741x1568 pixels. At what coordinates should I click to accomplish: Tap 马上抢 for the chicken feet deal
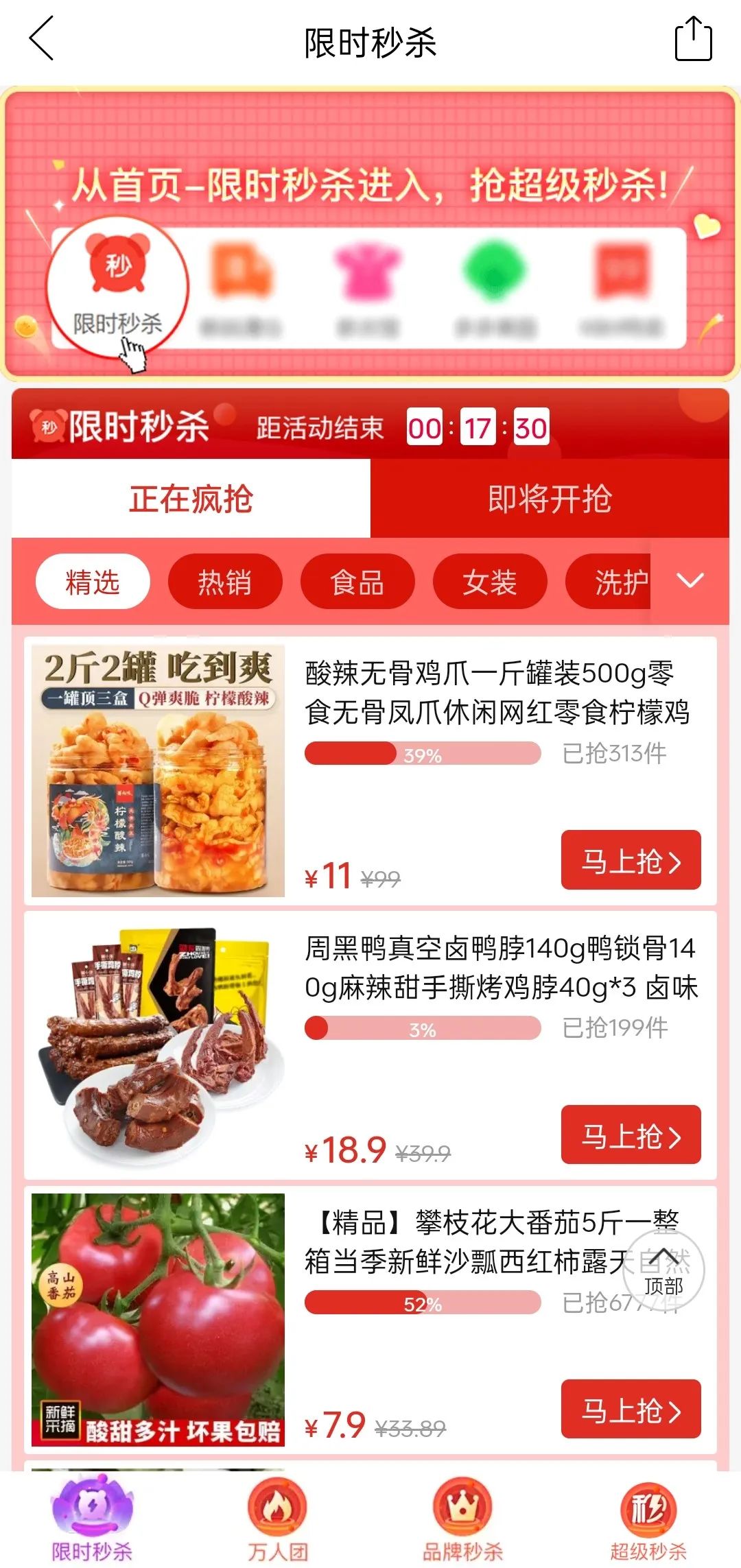(x=631, y=861)
